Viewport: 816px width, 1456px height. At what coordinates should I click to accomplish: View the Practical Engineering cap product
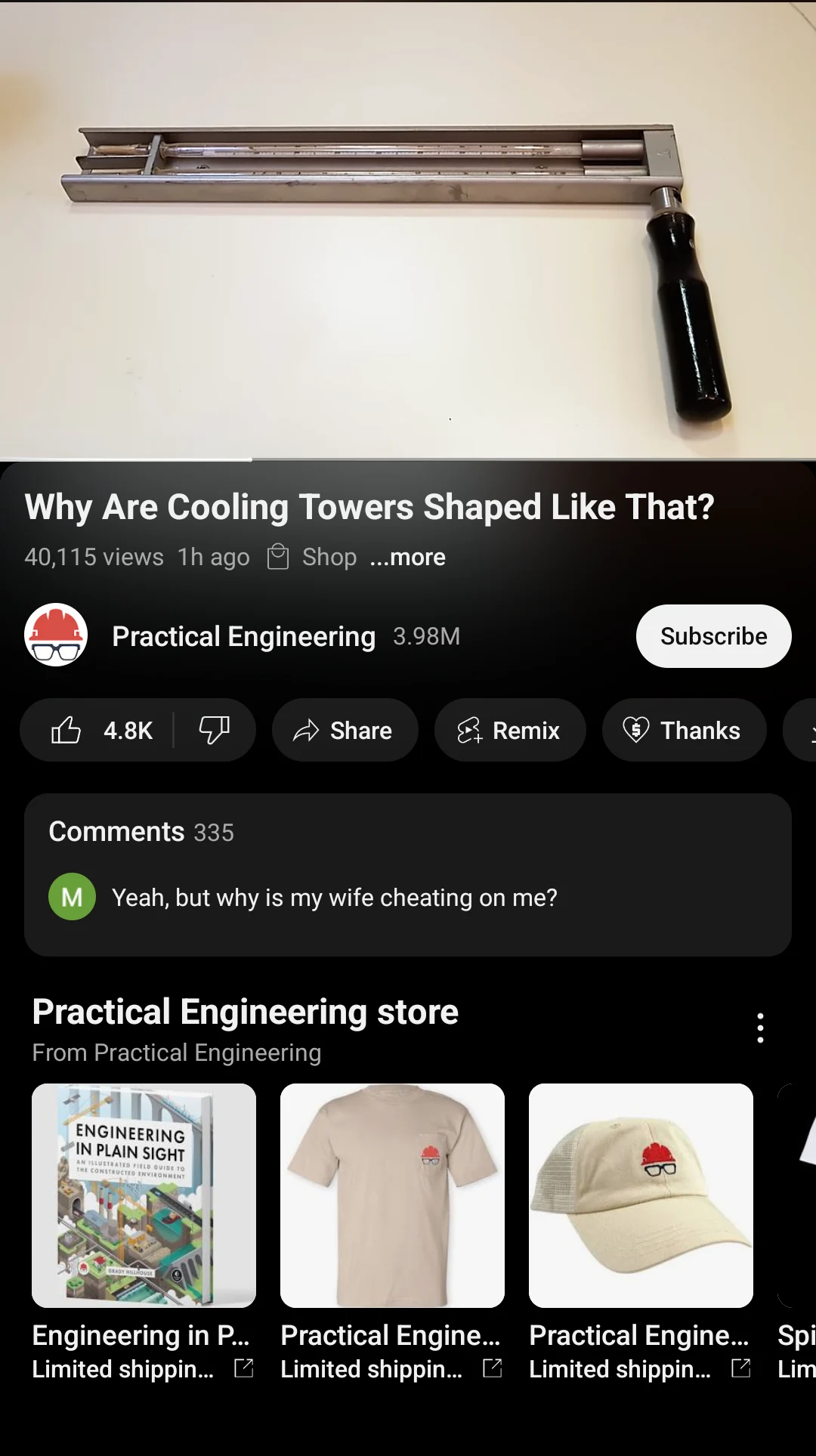click(640, 1195)
